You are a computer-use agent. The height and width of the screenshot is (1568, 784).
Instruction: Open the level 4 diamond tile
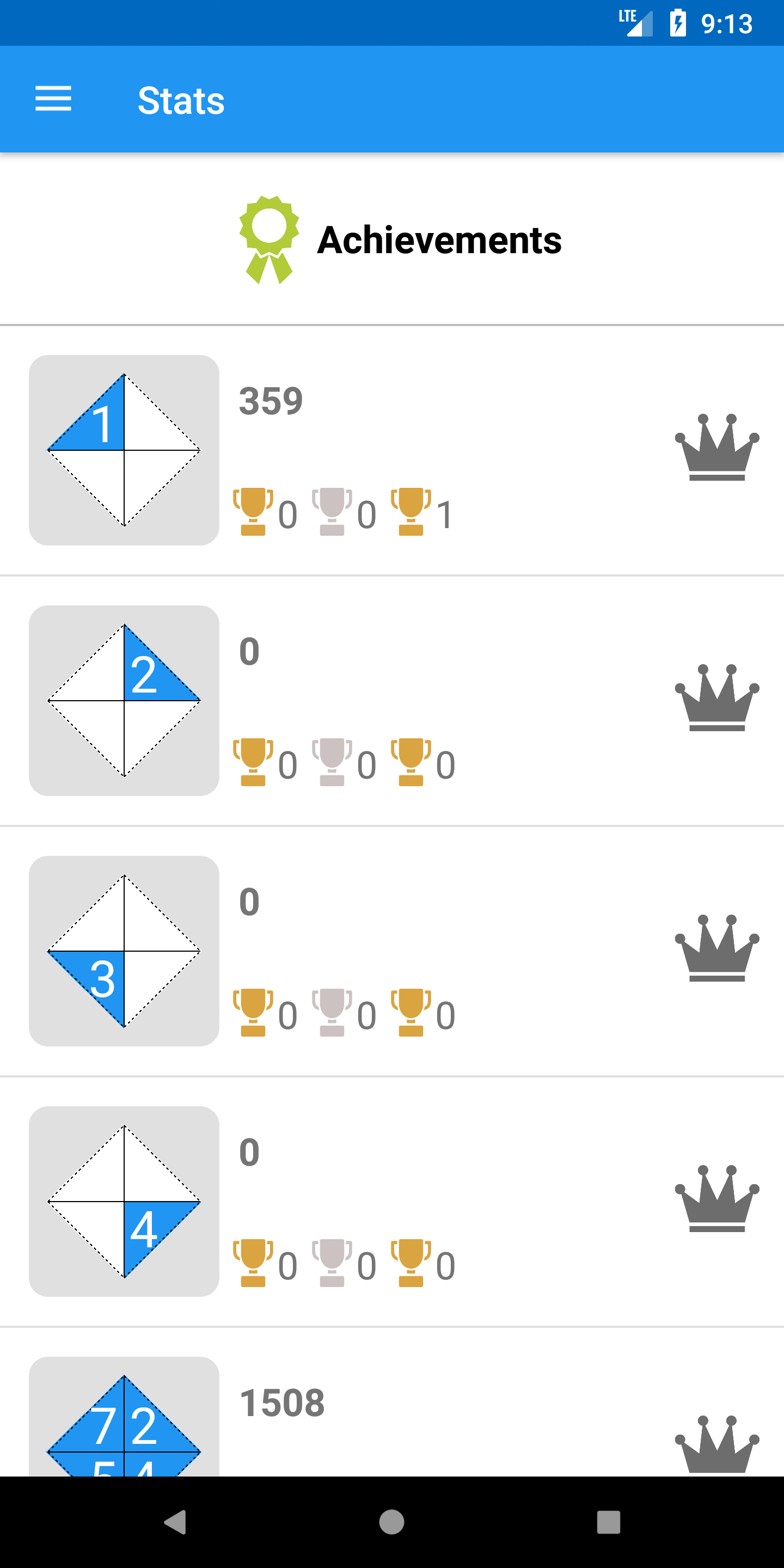tap(124, 1202)
